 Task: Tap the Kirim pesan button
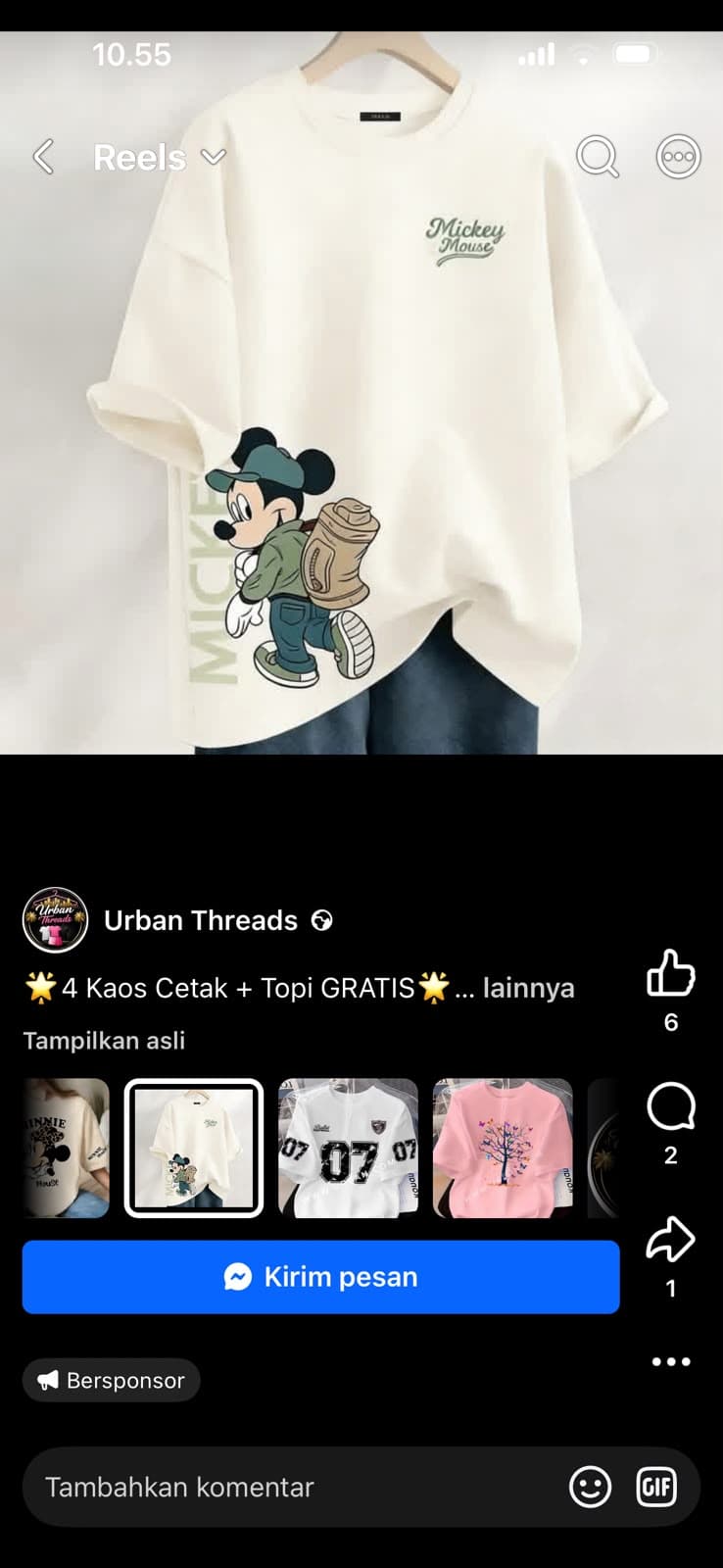(x=321, y=1277)
